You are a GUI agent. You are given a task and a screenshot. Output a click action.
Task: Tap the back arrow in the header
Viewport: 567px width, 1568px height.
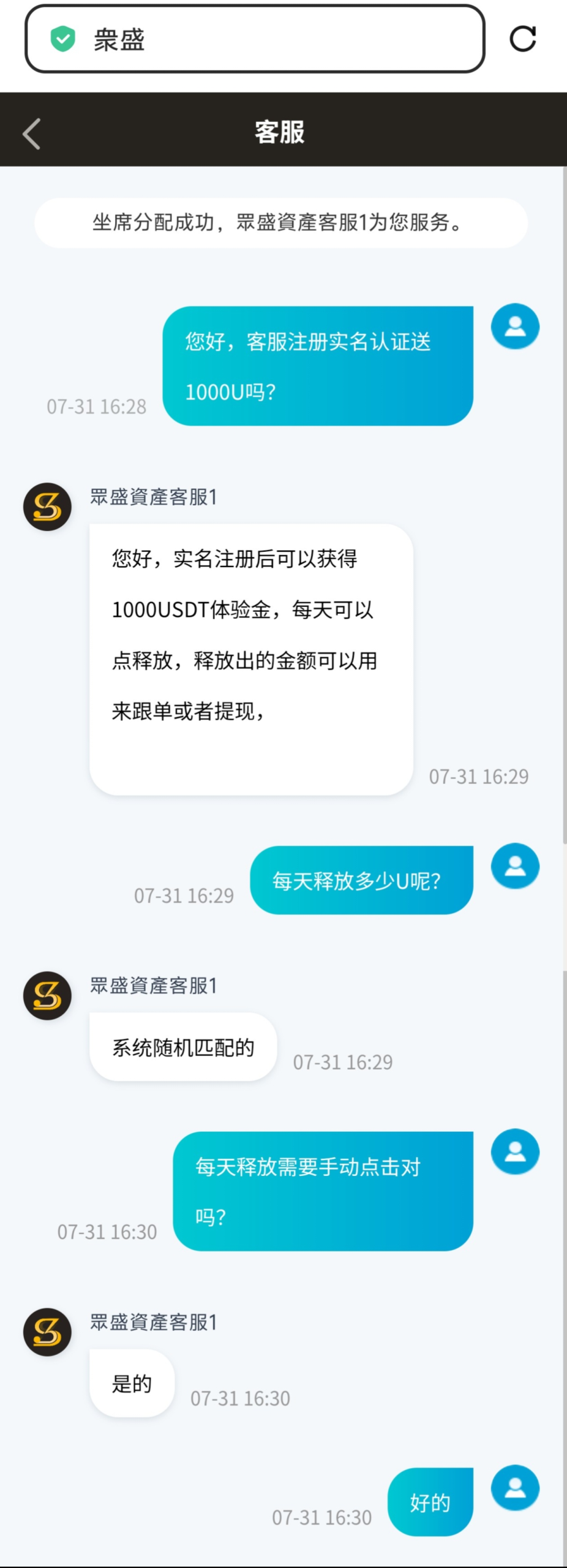point(31,134)
